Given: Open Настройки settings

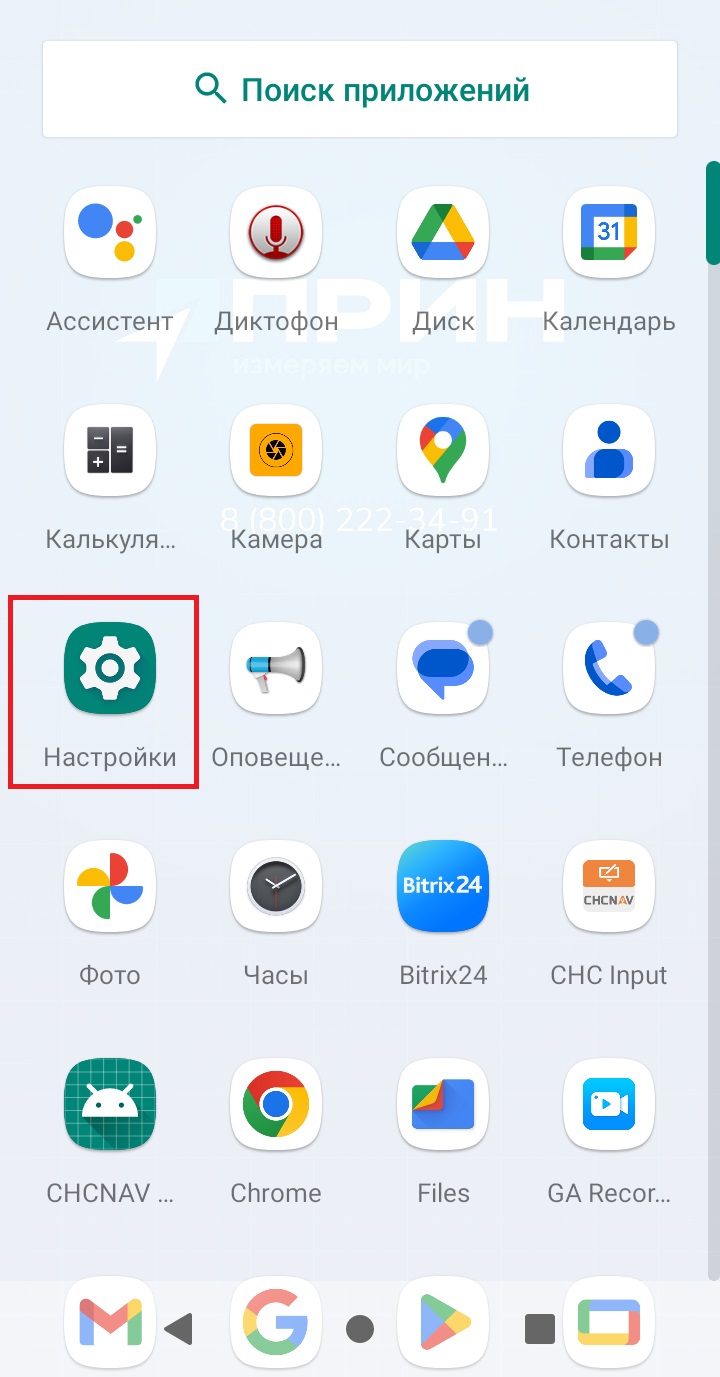Looking at the screenshot, I should [x=110, y=668].
